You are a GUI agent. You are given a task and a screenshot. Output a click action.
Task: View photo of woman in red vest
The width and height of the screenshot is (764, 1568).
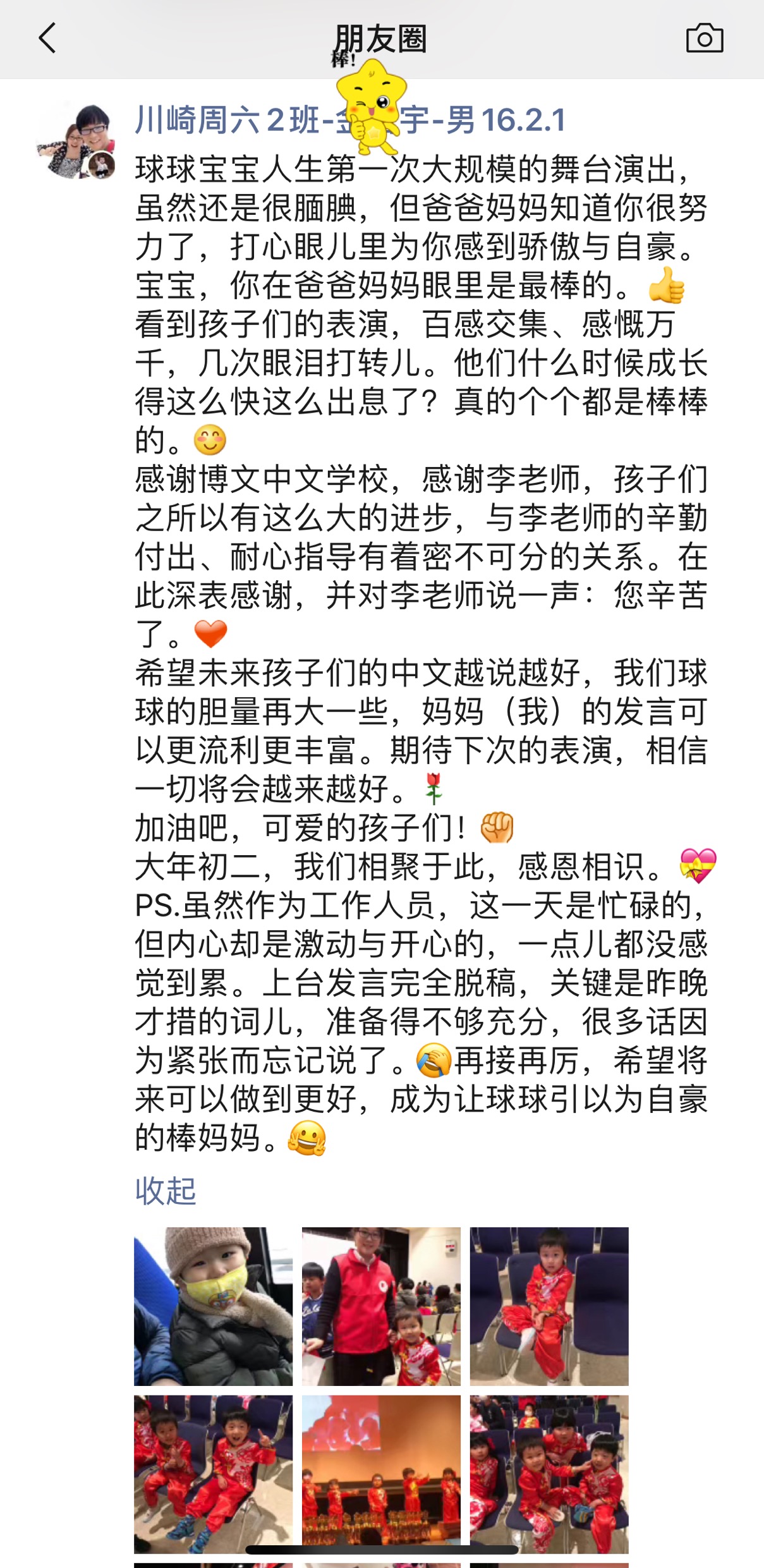point(381,1306)
